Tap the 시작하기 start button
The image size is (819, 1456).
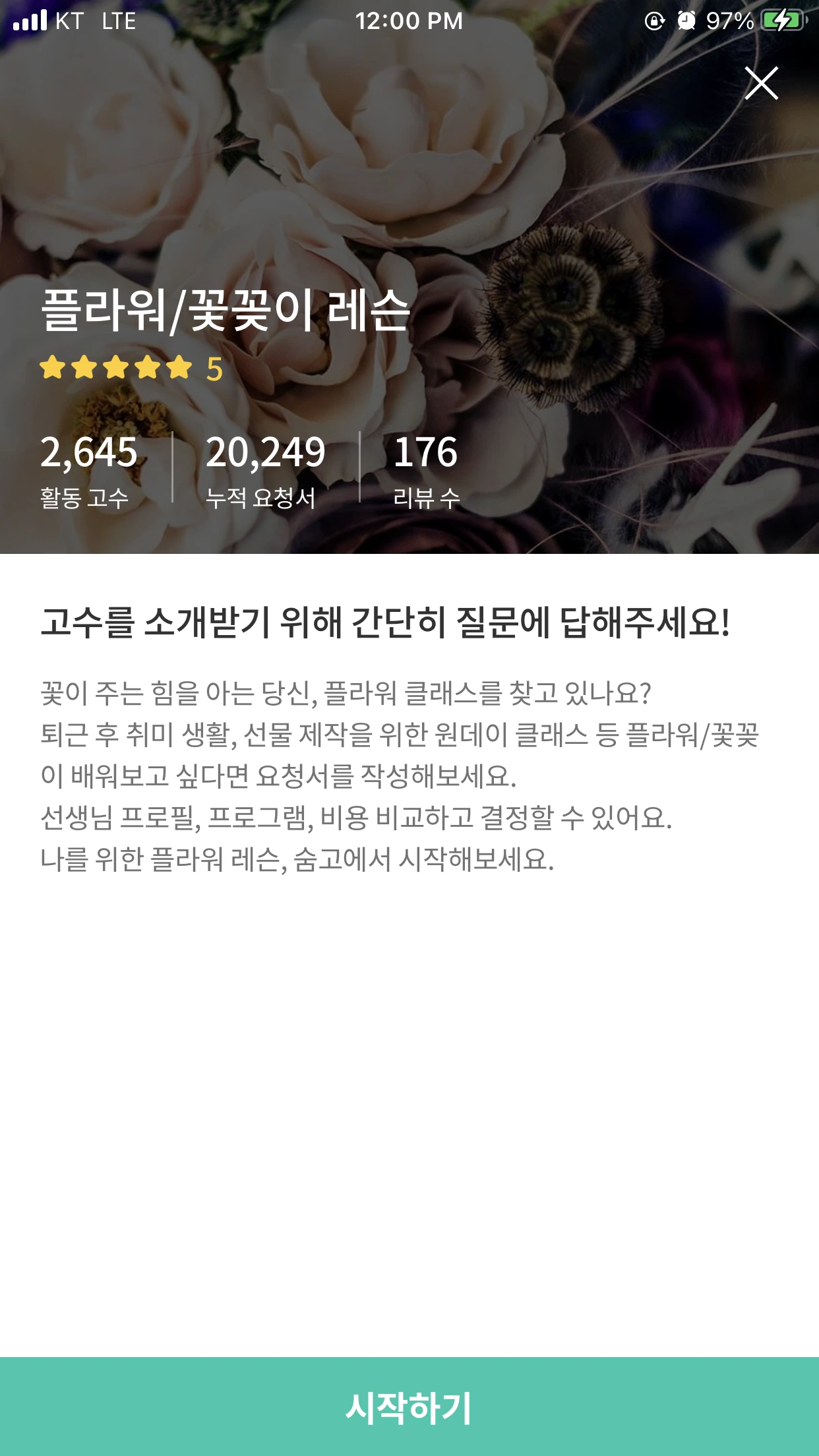point(409,1405)
